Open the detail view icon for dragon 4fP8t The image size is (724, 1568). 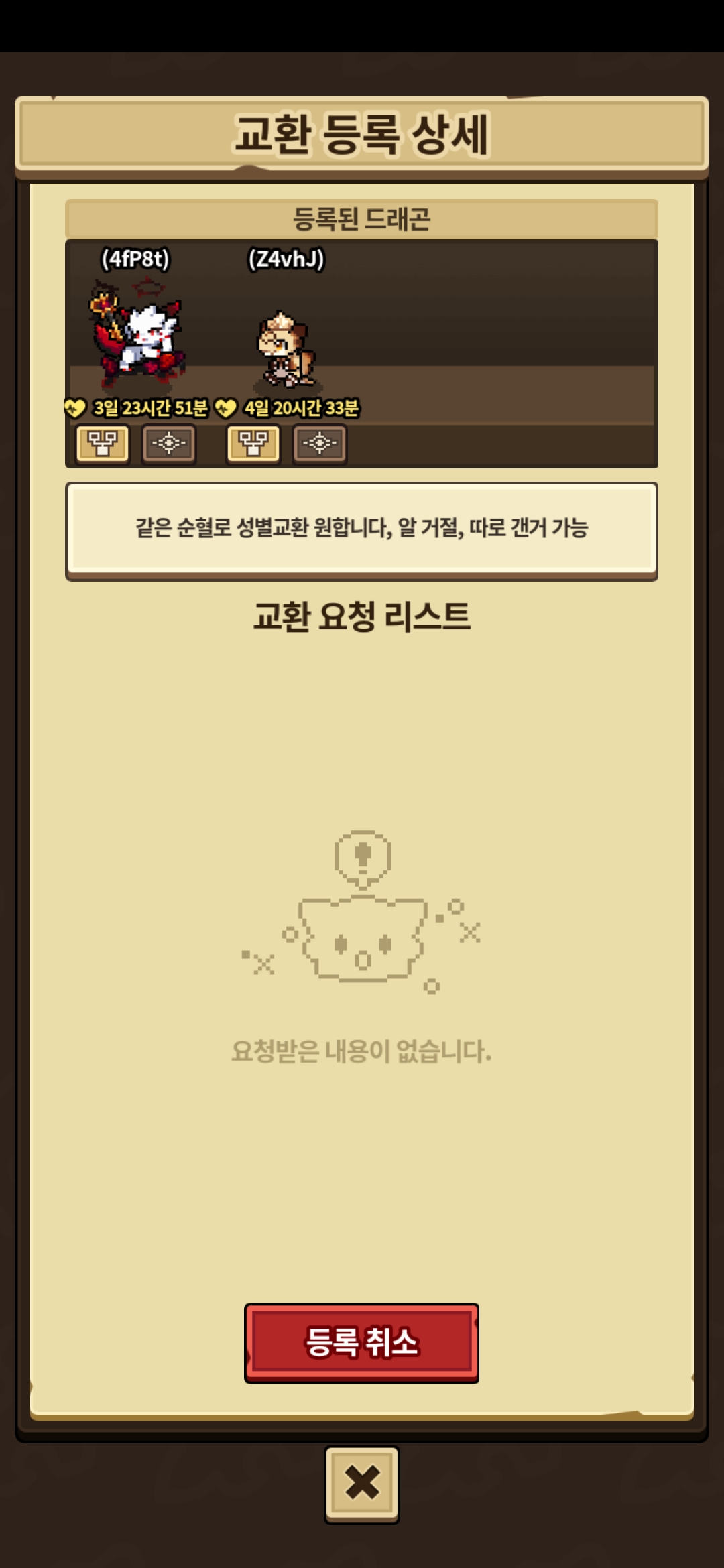(x=169, y=444)
